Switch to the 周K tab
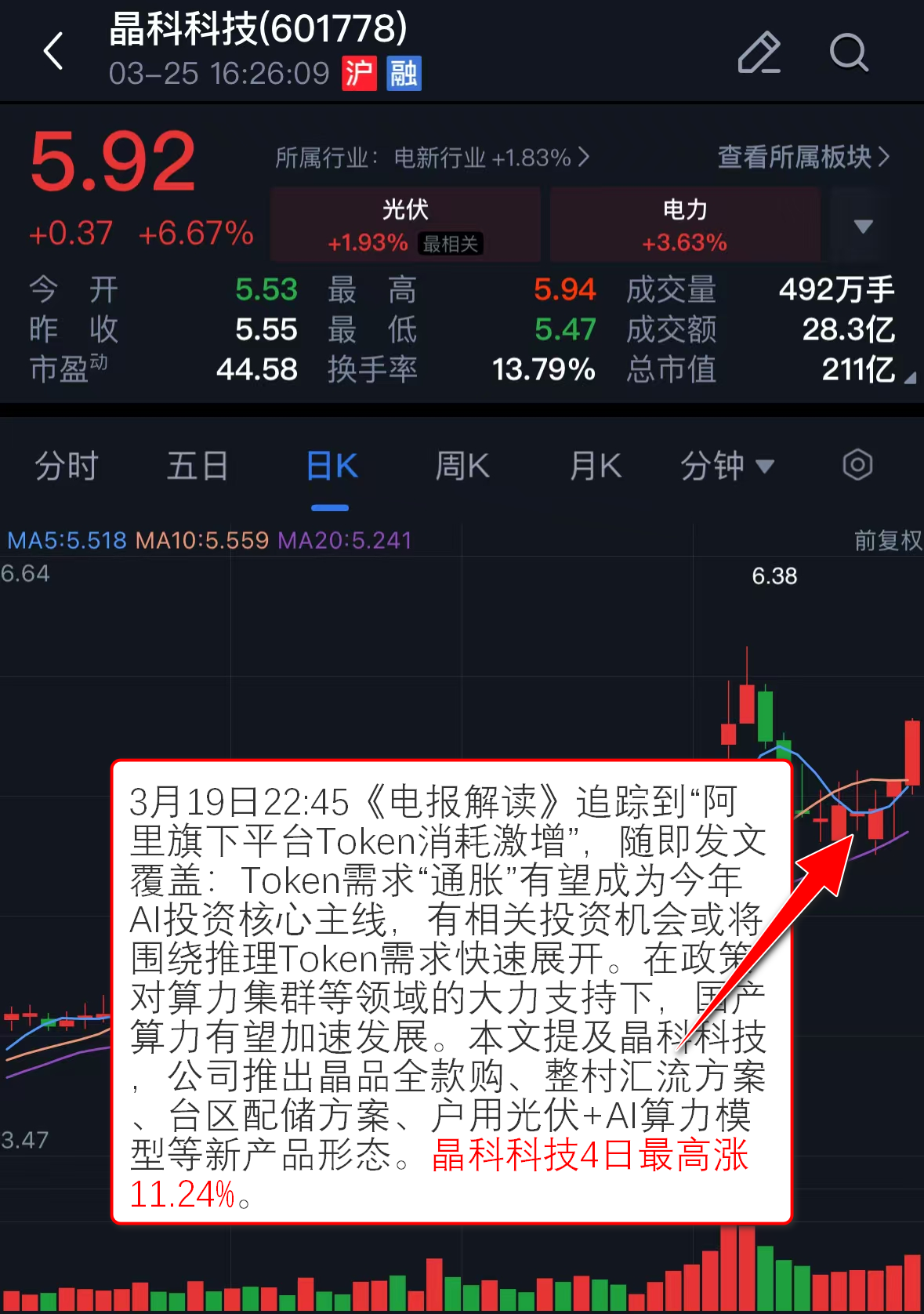 click(462, 466)
